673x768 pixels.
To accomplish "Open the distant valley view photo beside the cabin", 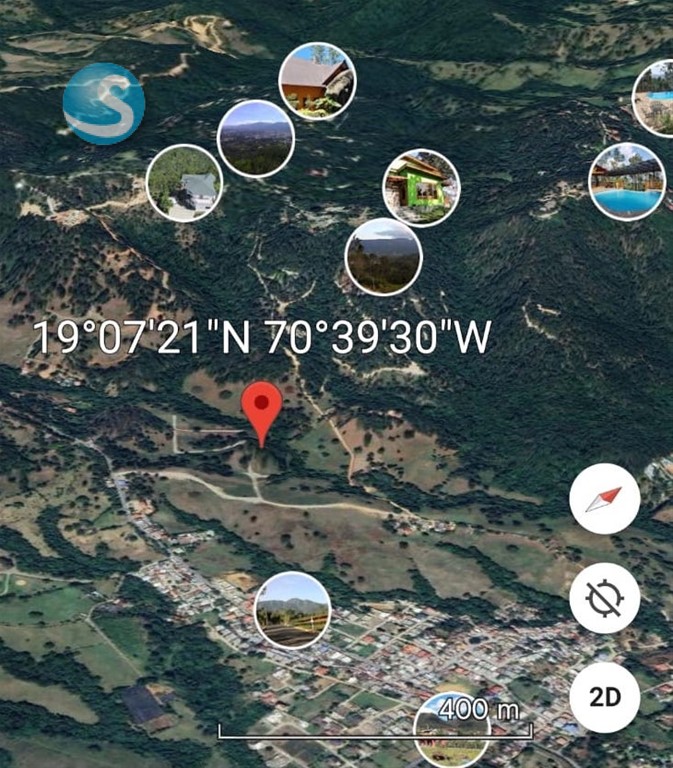I will click(256, 138).
